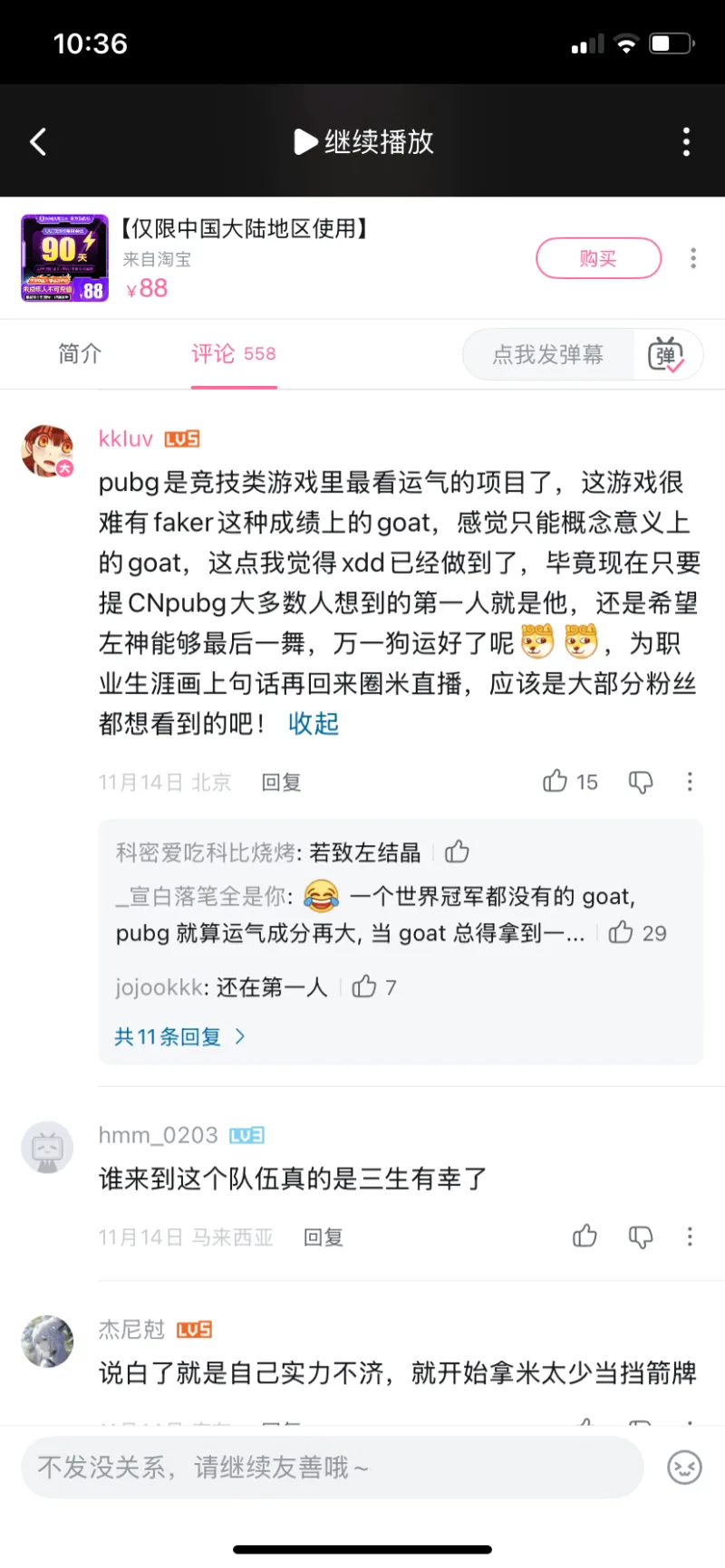Switch to the 简介 tab

click(x=80, y=353)
